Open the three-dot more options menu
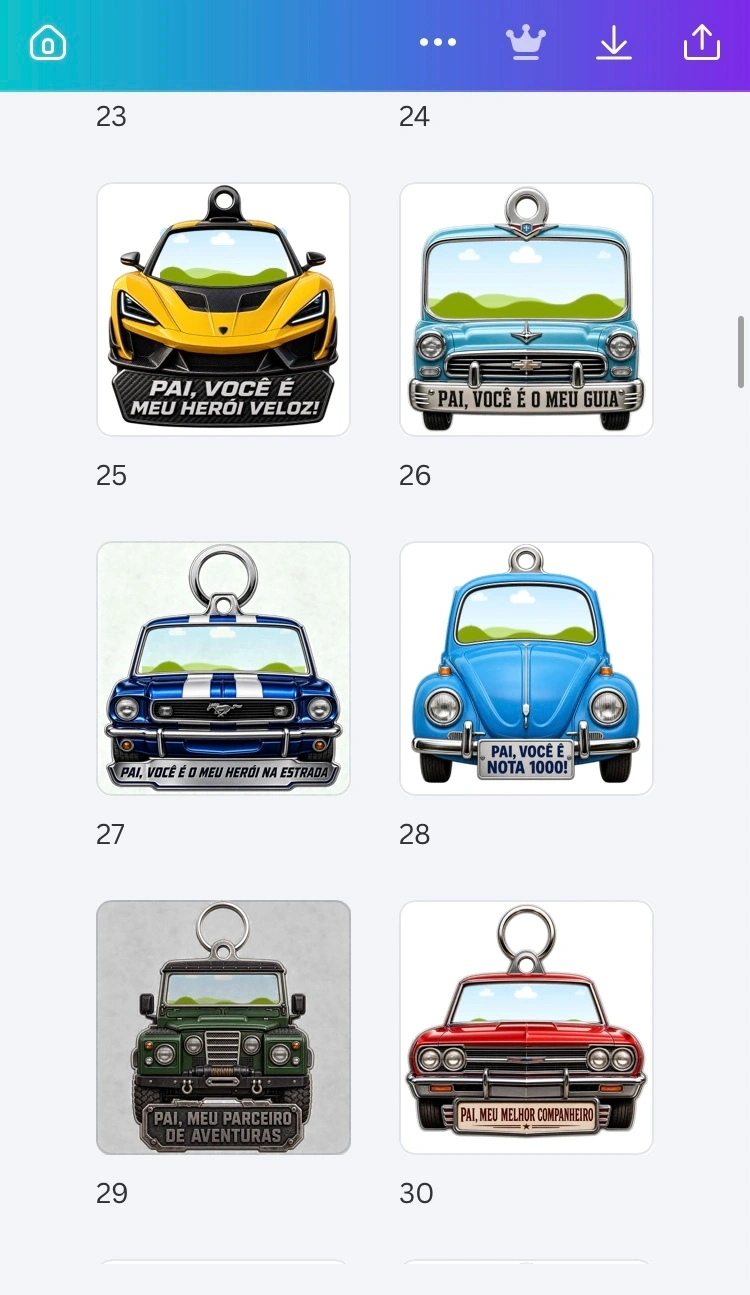Viewport: 750px width, 1295px height. [x=438, y=42]
